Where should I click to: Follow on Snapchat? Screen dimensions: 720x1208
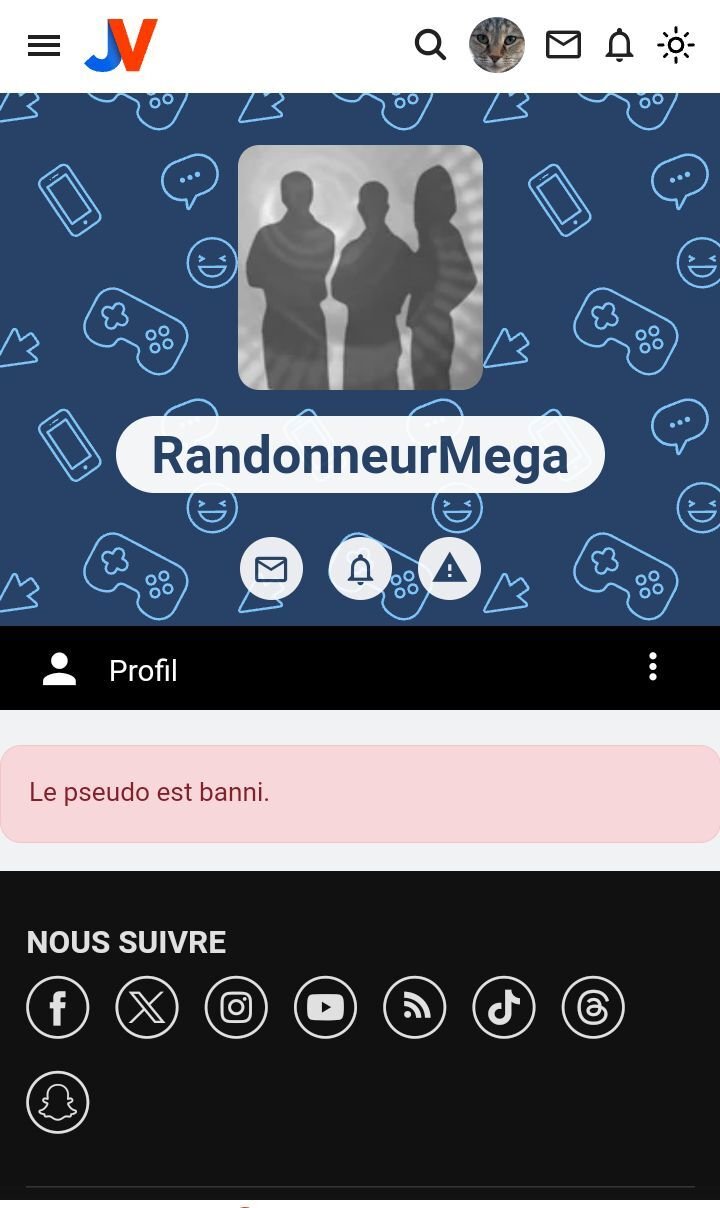tap(58, 1102)
